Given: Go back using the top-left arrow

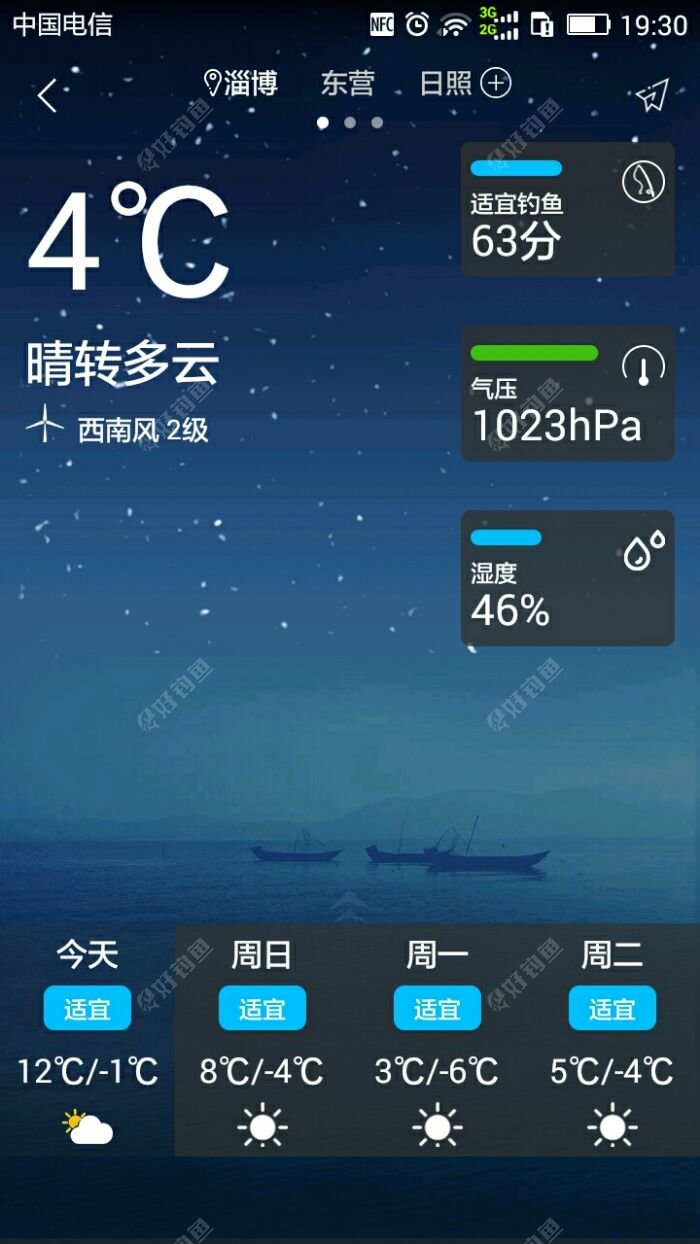Looking at the screenshot, I should click(47, 95).
